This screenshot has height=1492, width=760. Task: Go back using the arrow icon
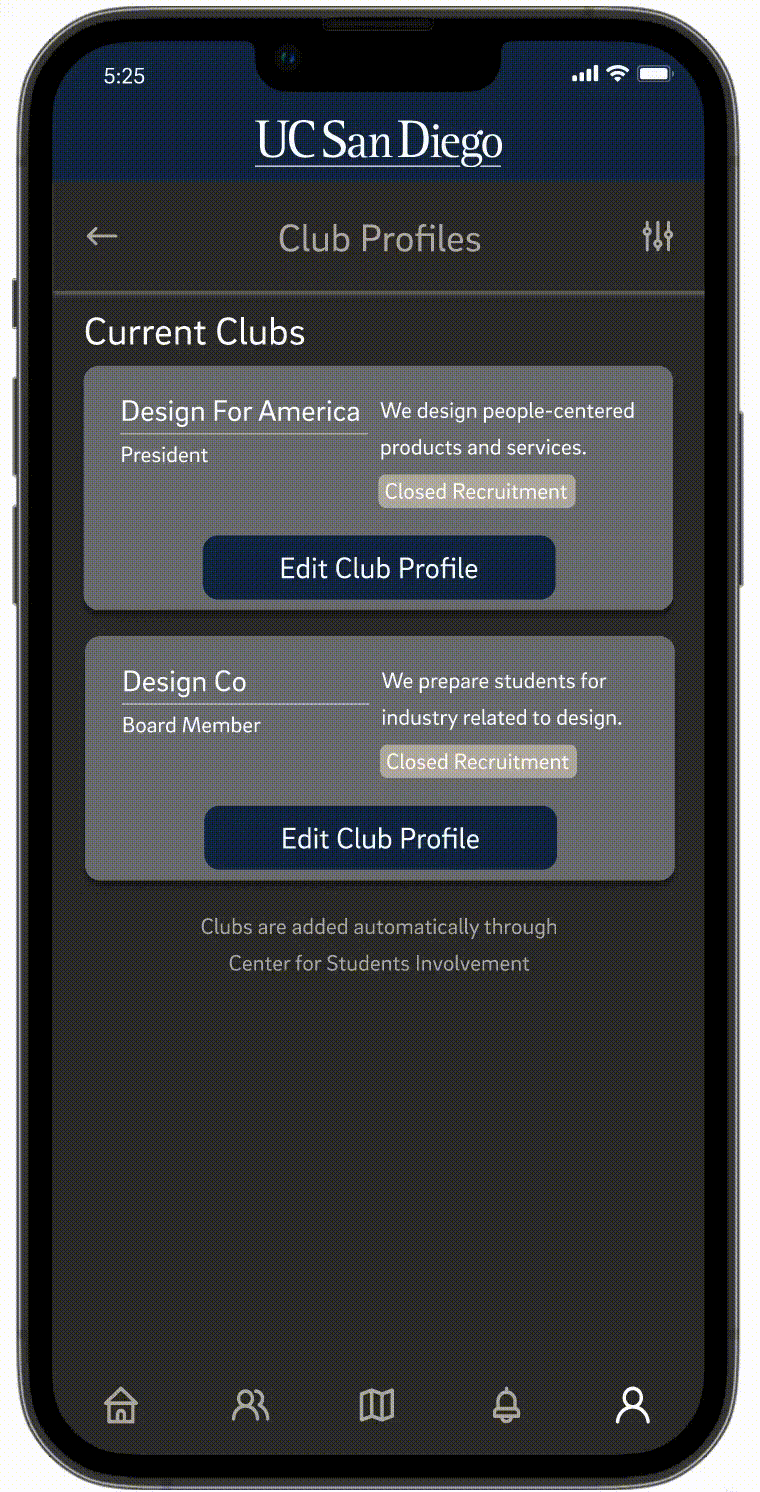[102, 237]
